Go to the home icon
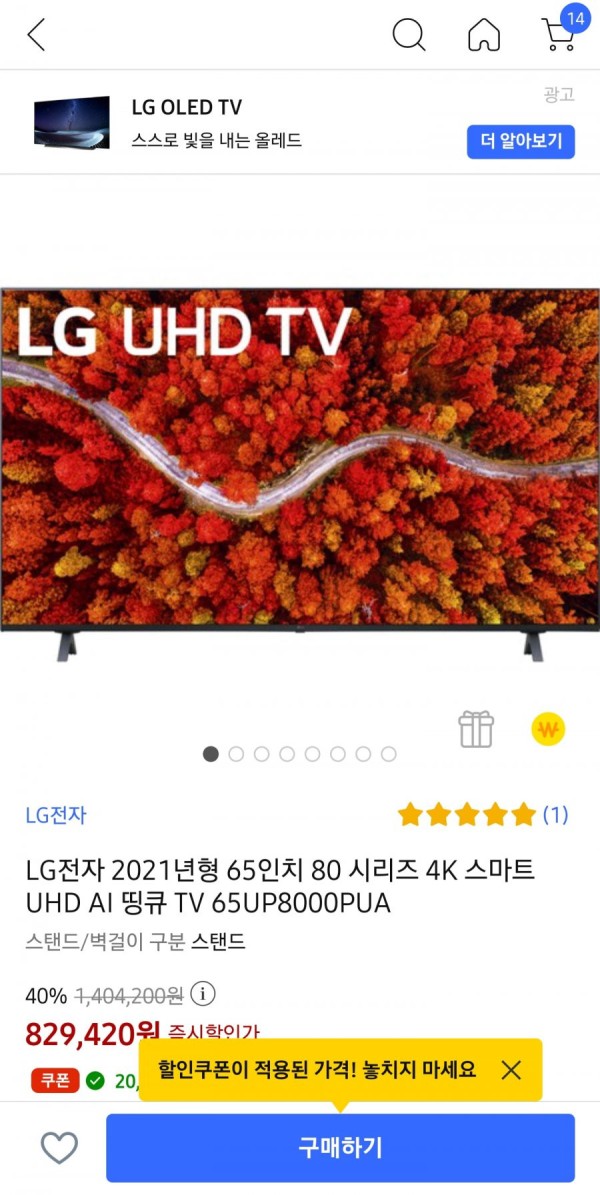The width and height of the screenshot is (600, 1195). 484,35
